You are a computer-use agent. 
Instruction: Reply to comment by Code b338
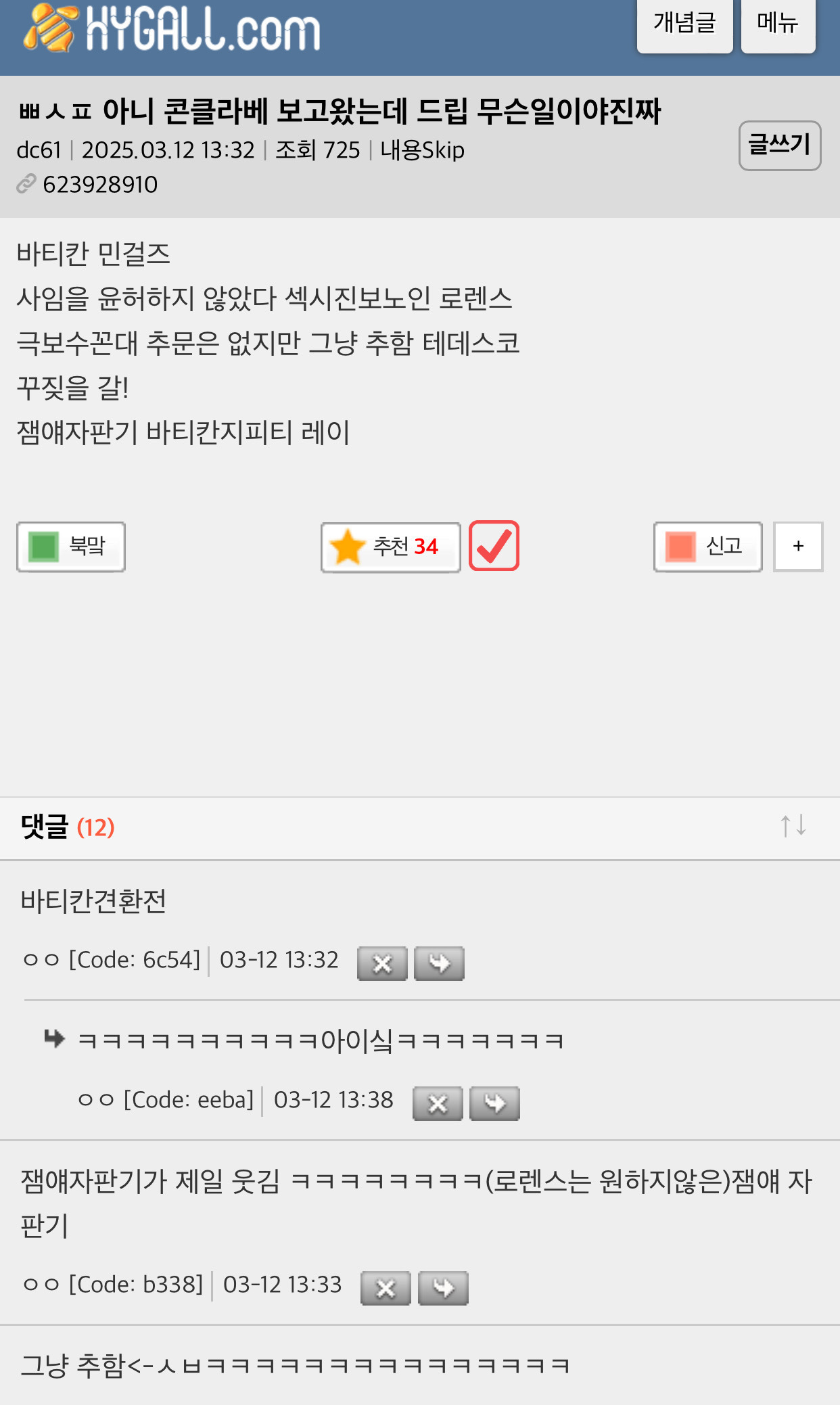(x=443, y=1289)
